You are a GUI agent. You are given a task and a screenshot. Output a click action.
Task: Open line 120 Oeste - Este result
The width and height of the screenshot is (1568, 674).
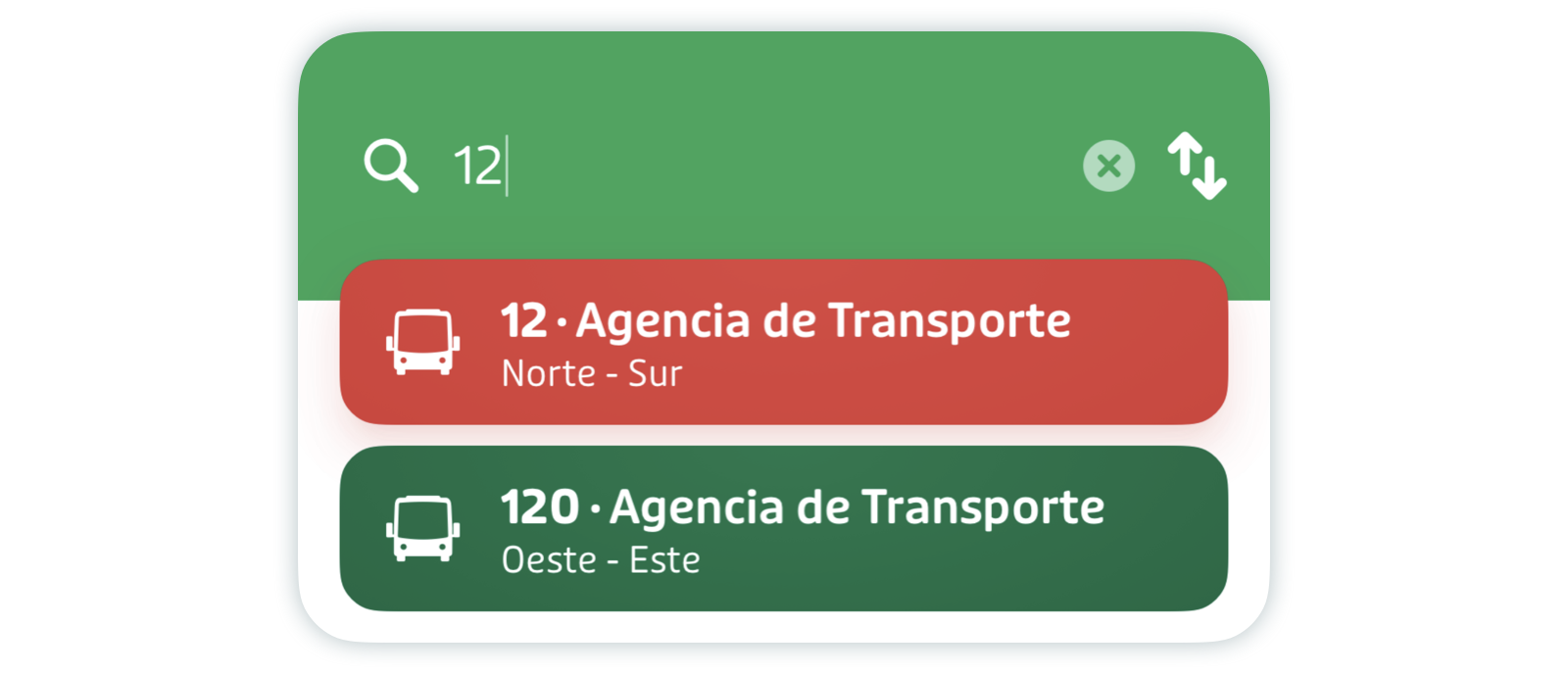pyautogui.click(x=783, y=528)
